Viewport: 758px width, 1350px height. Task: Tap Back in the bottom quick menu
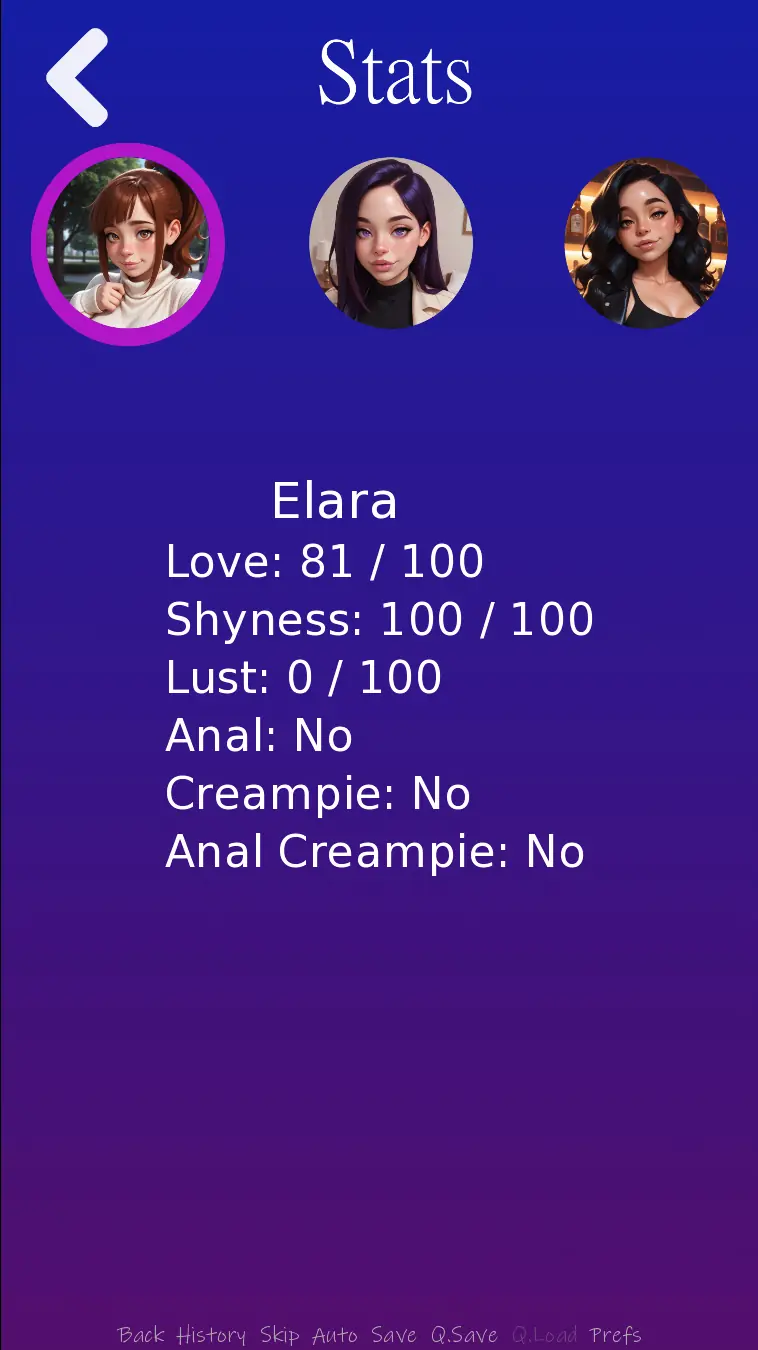coord(141,1335)
